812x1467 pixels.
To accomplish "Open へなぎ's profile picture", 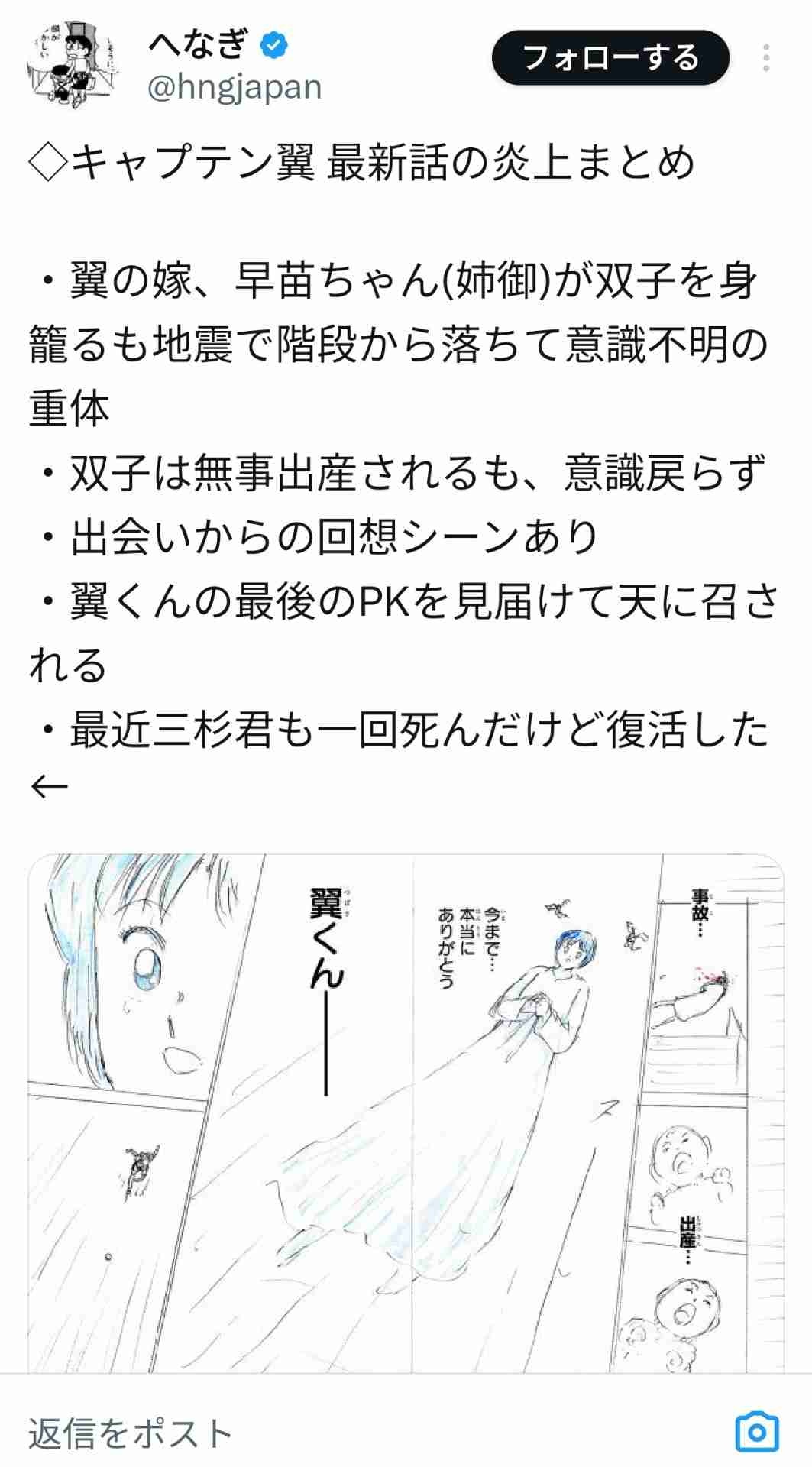I will (71, 66).
